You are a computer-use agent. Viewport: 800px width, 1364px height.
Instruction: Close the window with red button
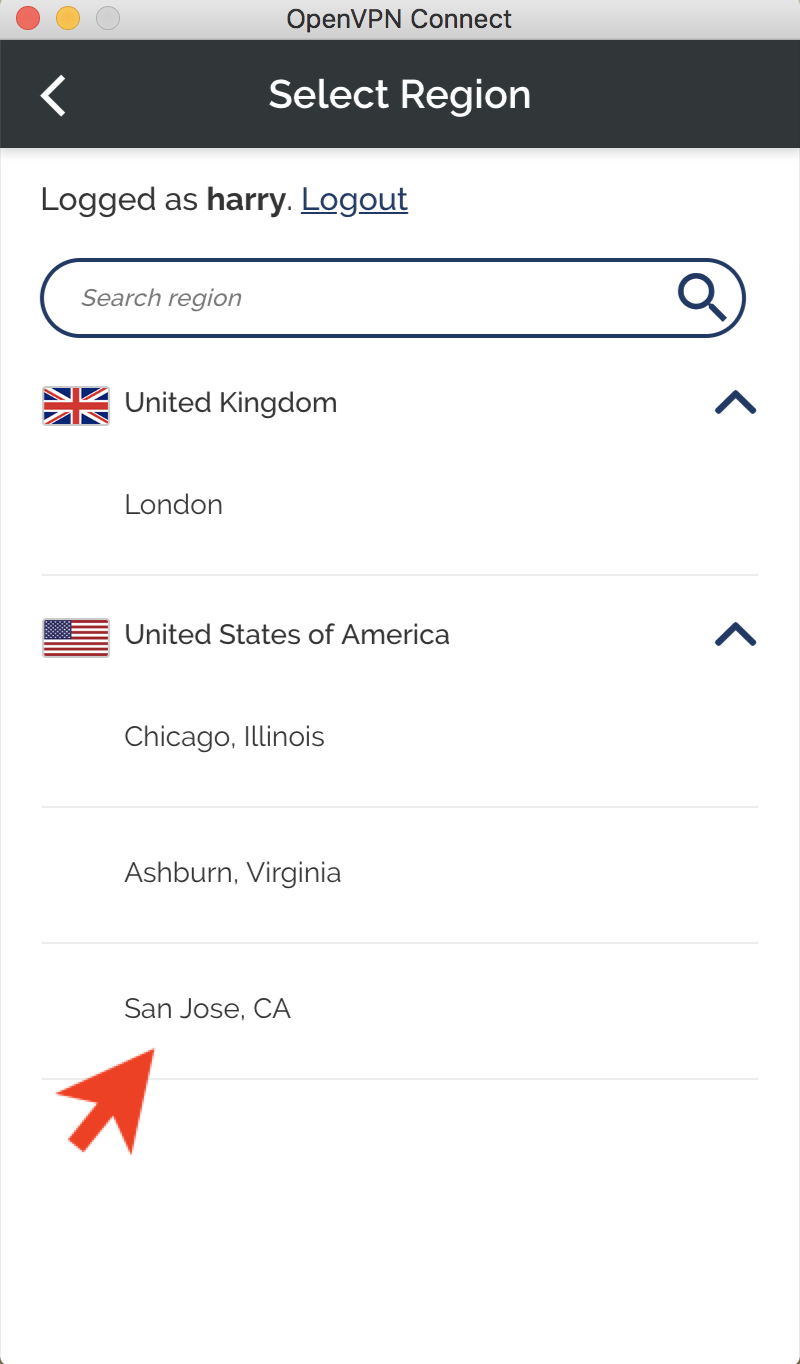click(28, 17)
